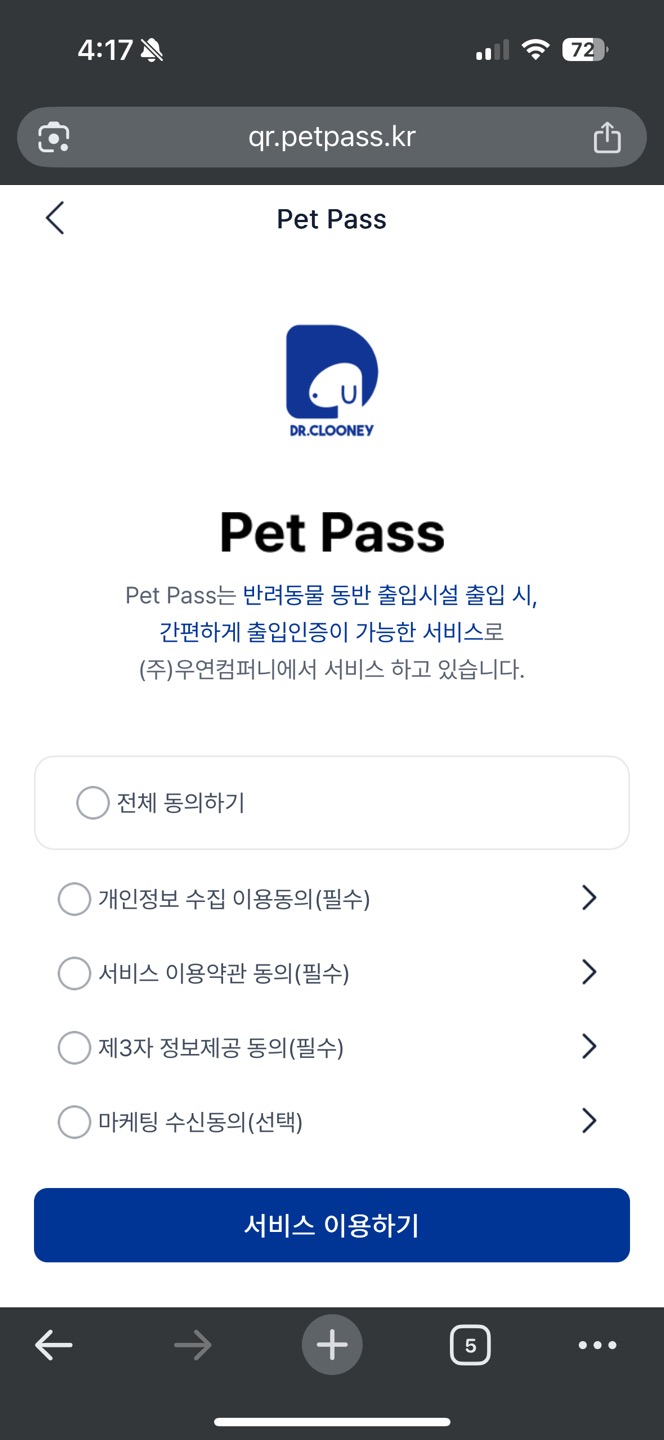
Task: Opt in to 마케팅 수신동의(선택)
Action: coord(75,1122)
